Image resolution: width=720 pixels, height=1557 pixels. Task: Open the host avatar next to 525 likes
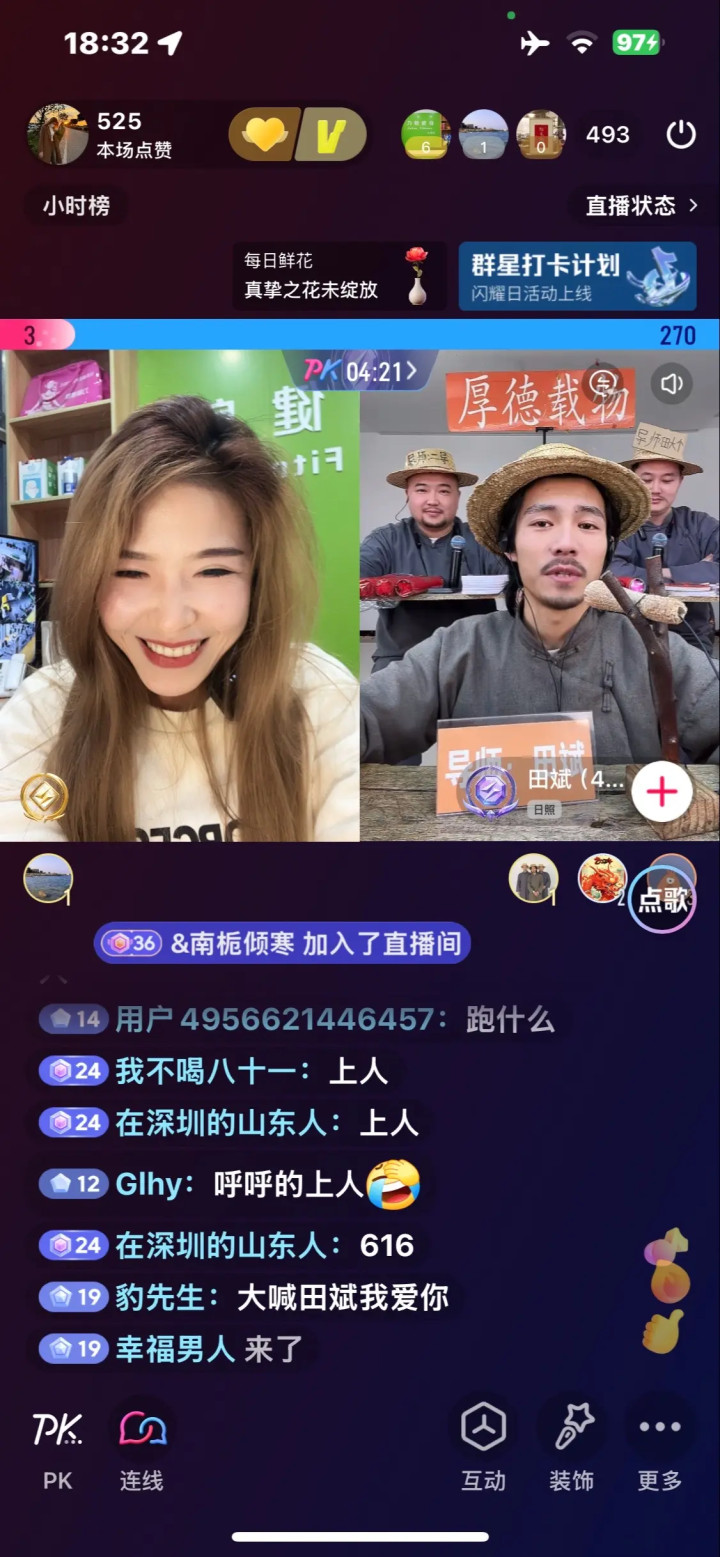tap(57, 134)
